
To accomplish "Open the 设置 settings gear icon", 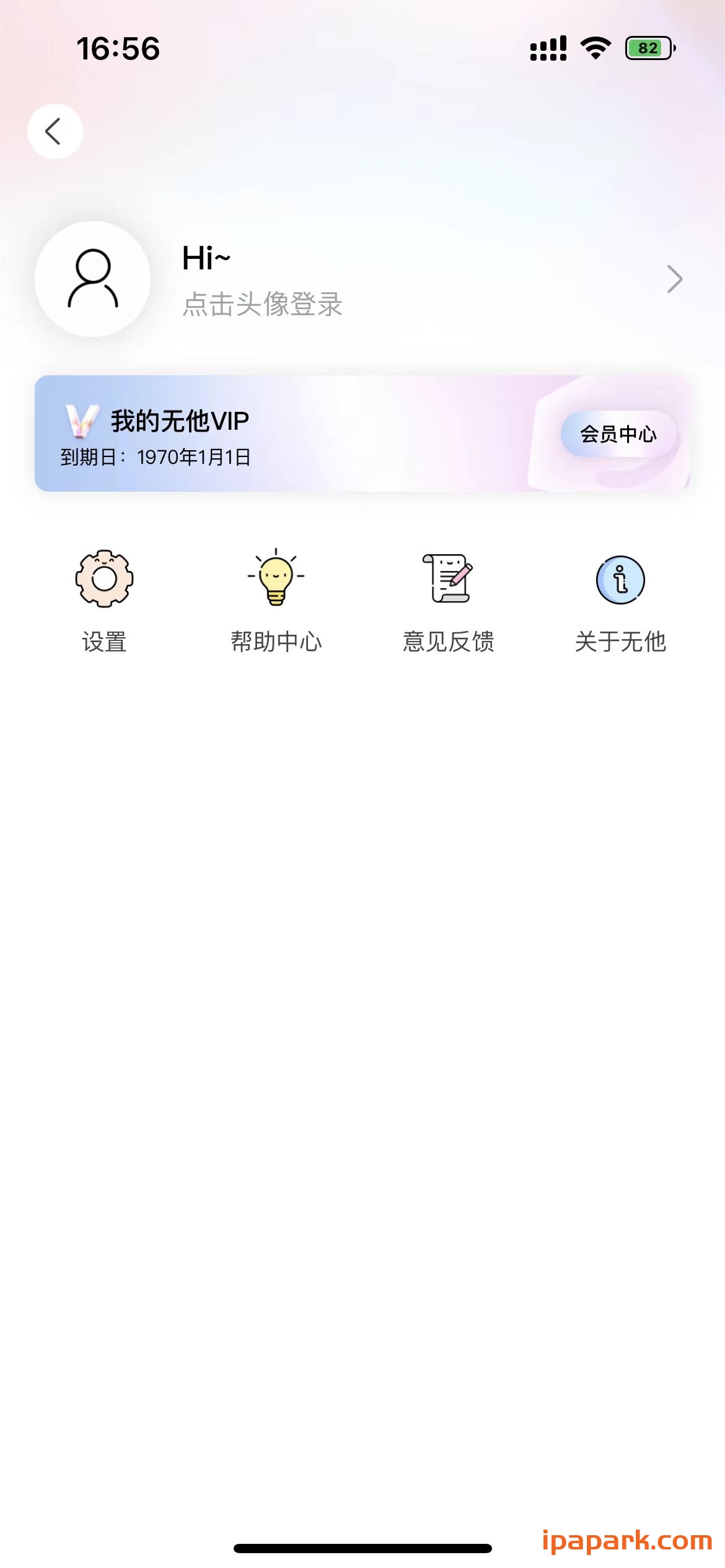I will pyautogui.click(x=104, y=579).
